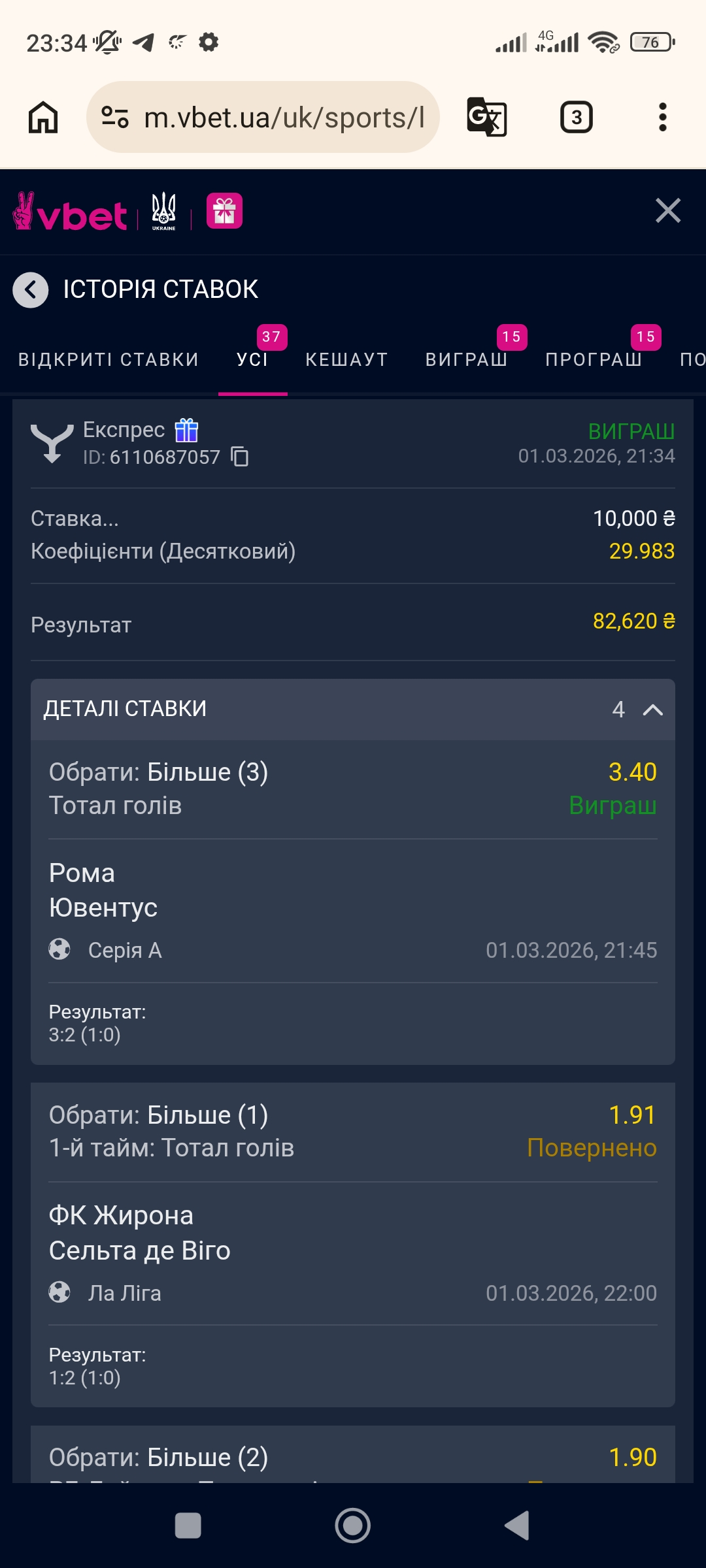Image resolution: width=706 pixels, height=1568 pixels.
Task: Open the browser overflow menu
Action: coord(662,118)
